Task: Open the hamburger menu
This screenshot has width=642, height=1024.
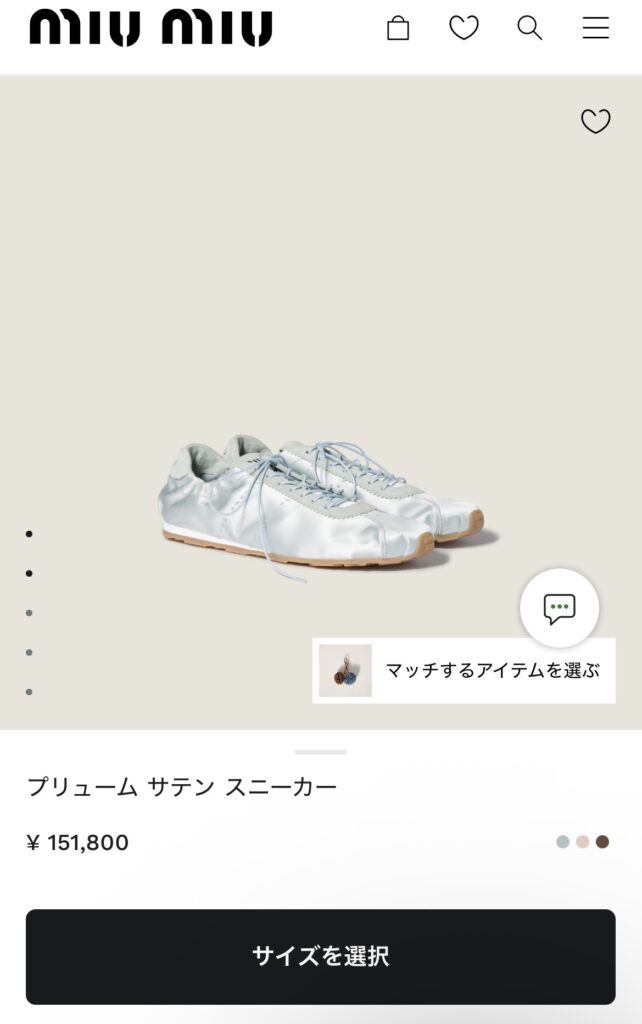Action: [596, 28]
